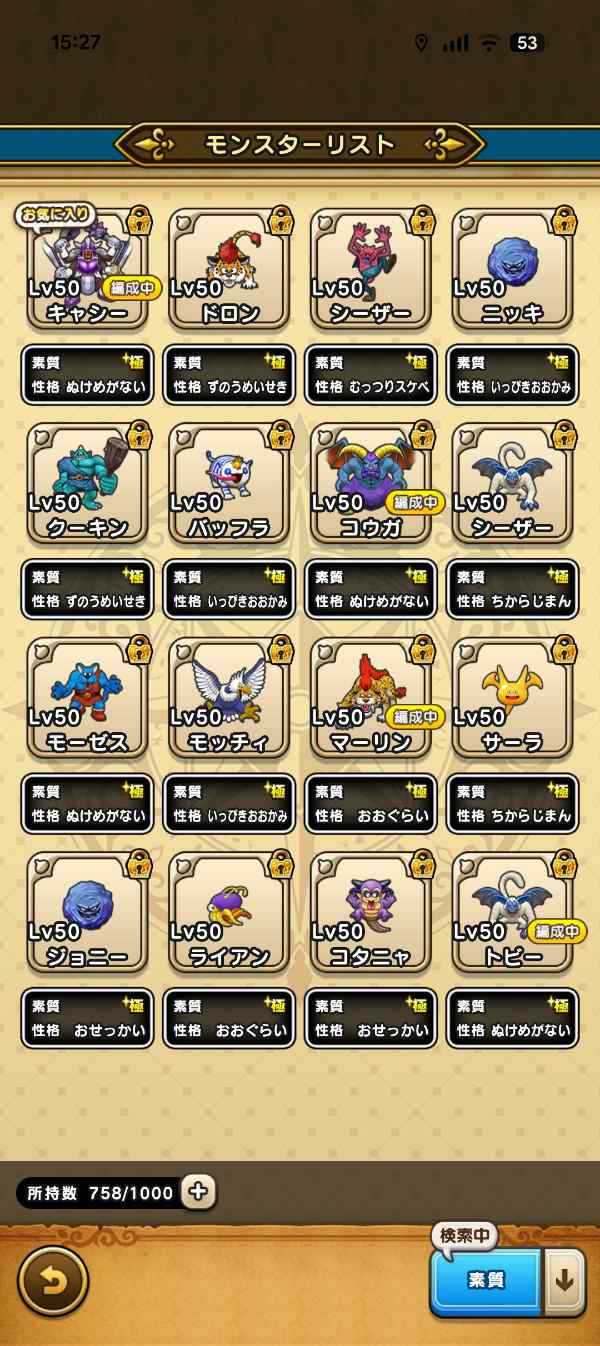
Task: Tap the plus button beside 所持数 758/1000
Action: (198, 1191)
